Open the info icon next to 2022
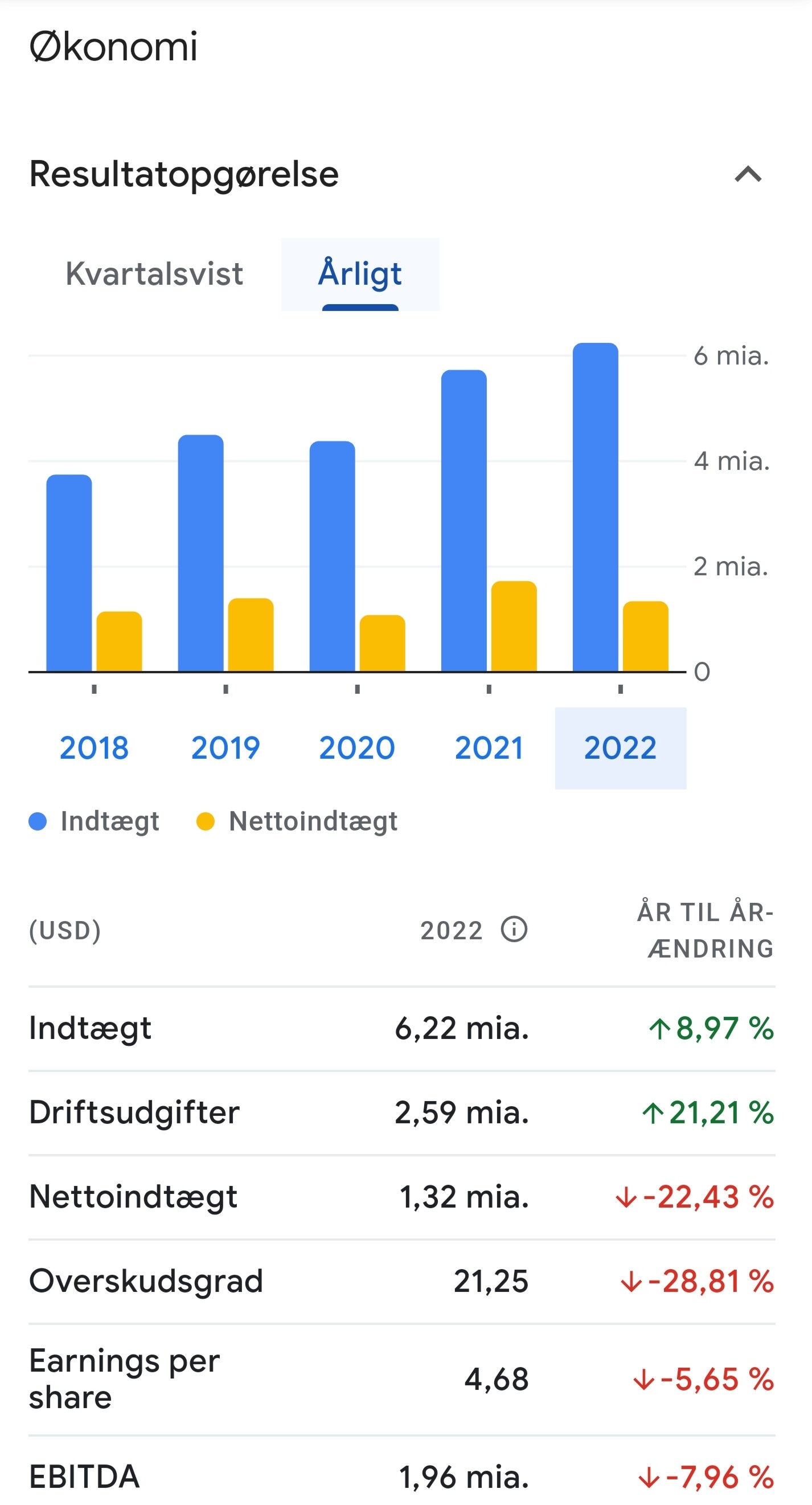The width and height of the screenshot is (812, 1505). [514, 929]
